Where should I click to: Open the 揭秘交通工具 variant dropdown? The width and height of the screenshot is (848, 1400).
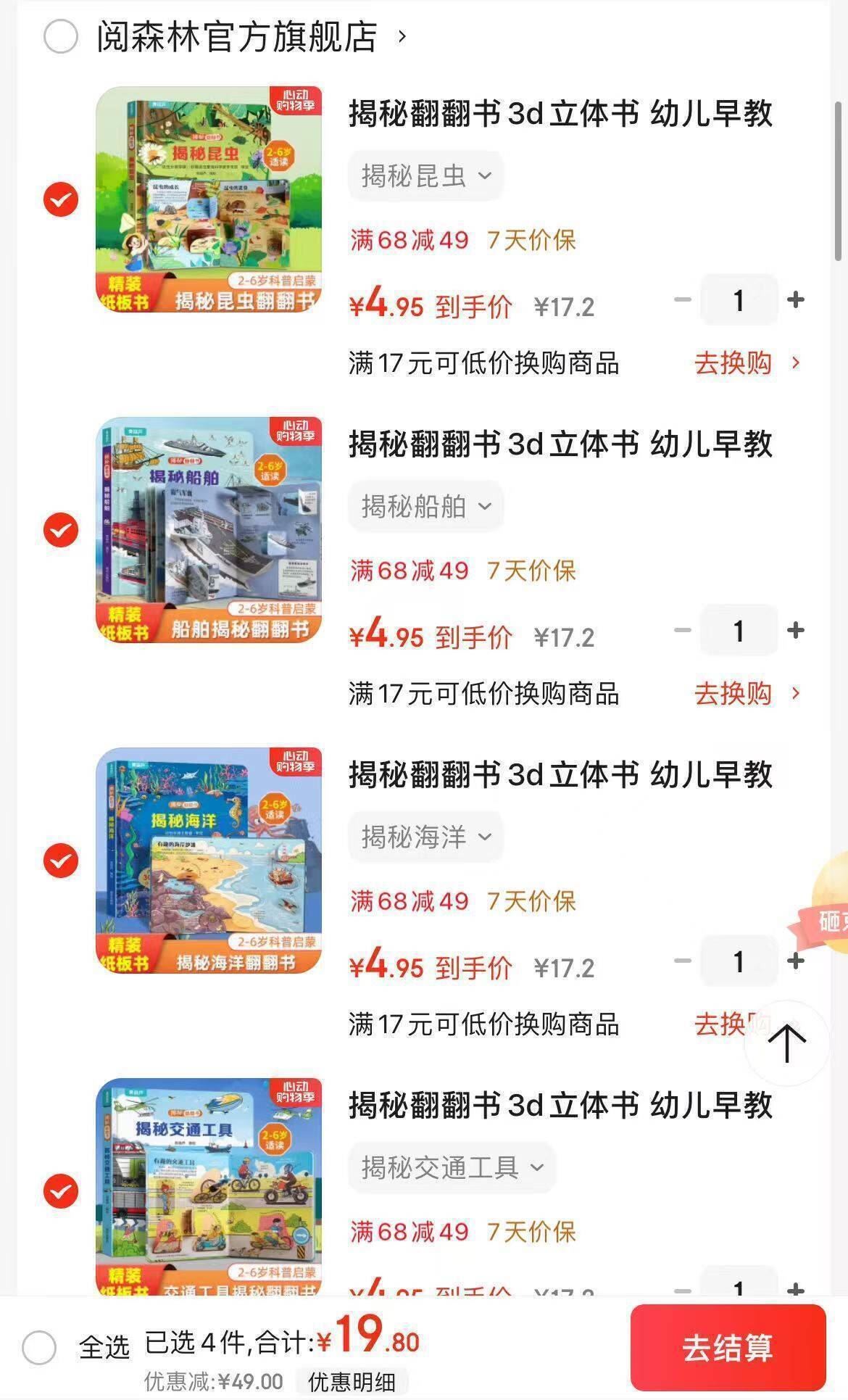pyautogui.click(x=452, y=1167)
